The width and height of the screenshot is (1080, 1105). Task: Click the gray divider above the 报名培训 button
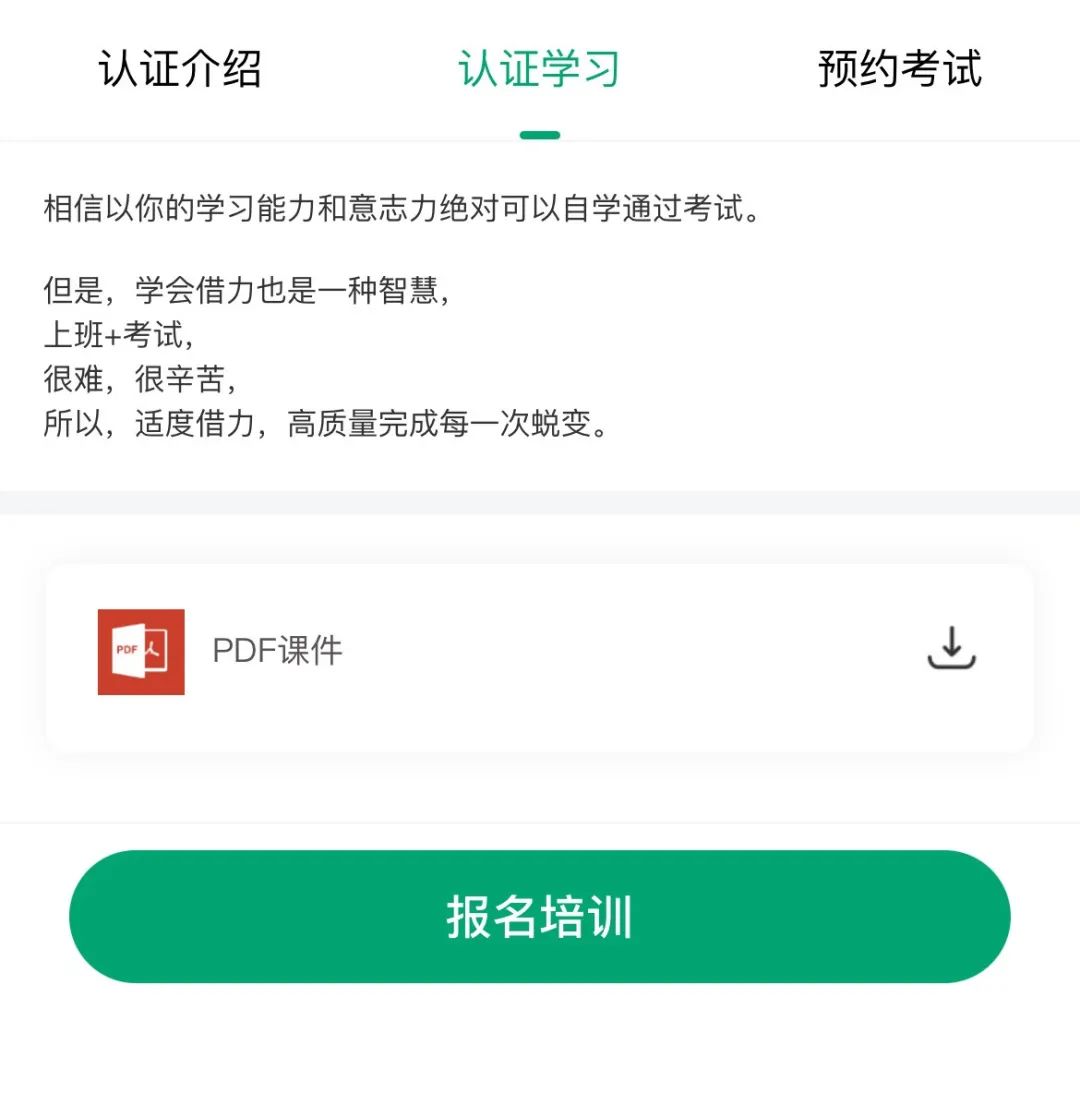coord(540,822)
